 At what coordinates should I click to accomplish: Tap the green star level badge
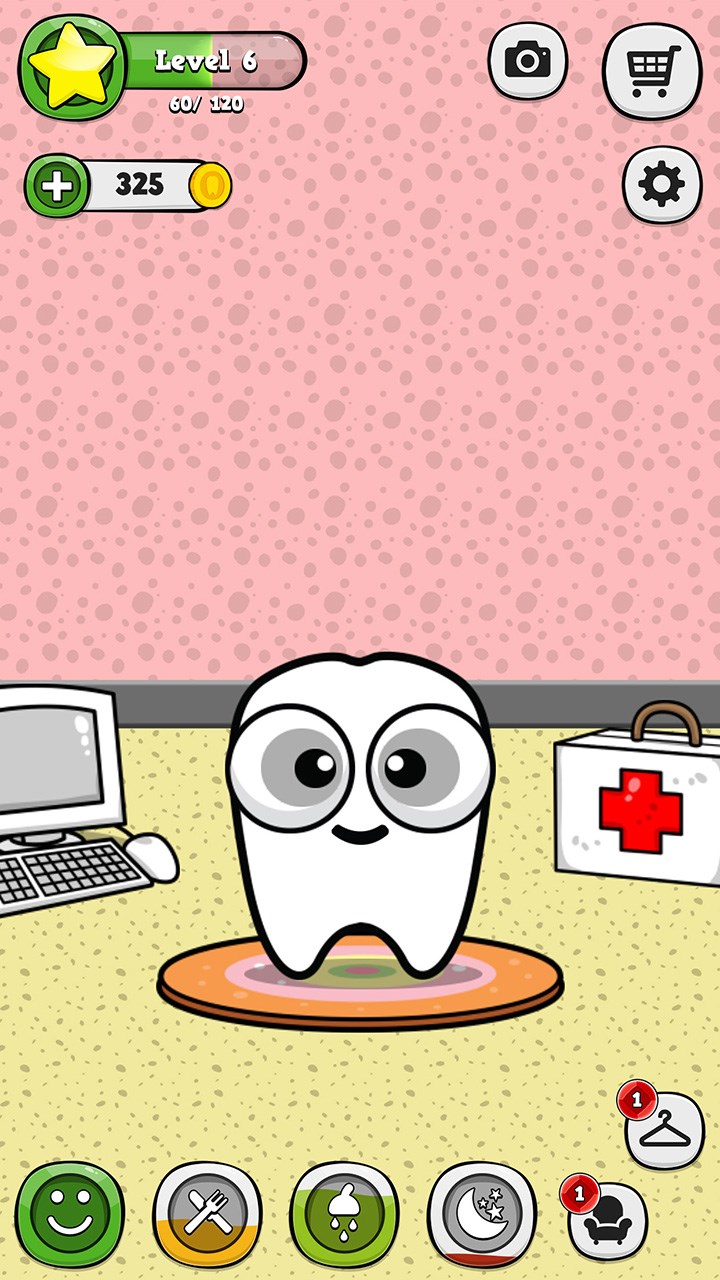pos(72,67)
